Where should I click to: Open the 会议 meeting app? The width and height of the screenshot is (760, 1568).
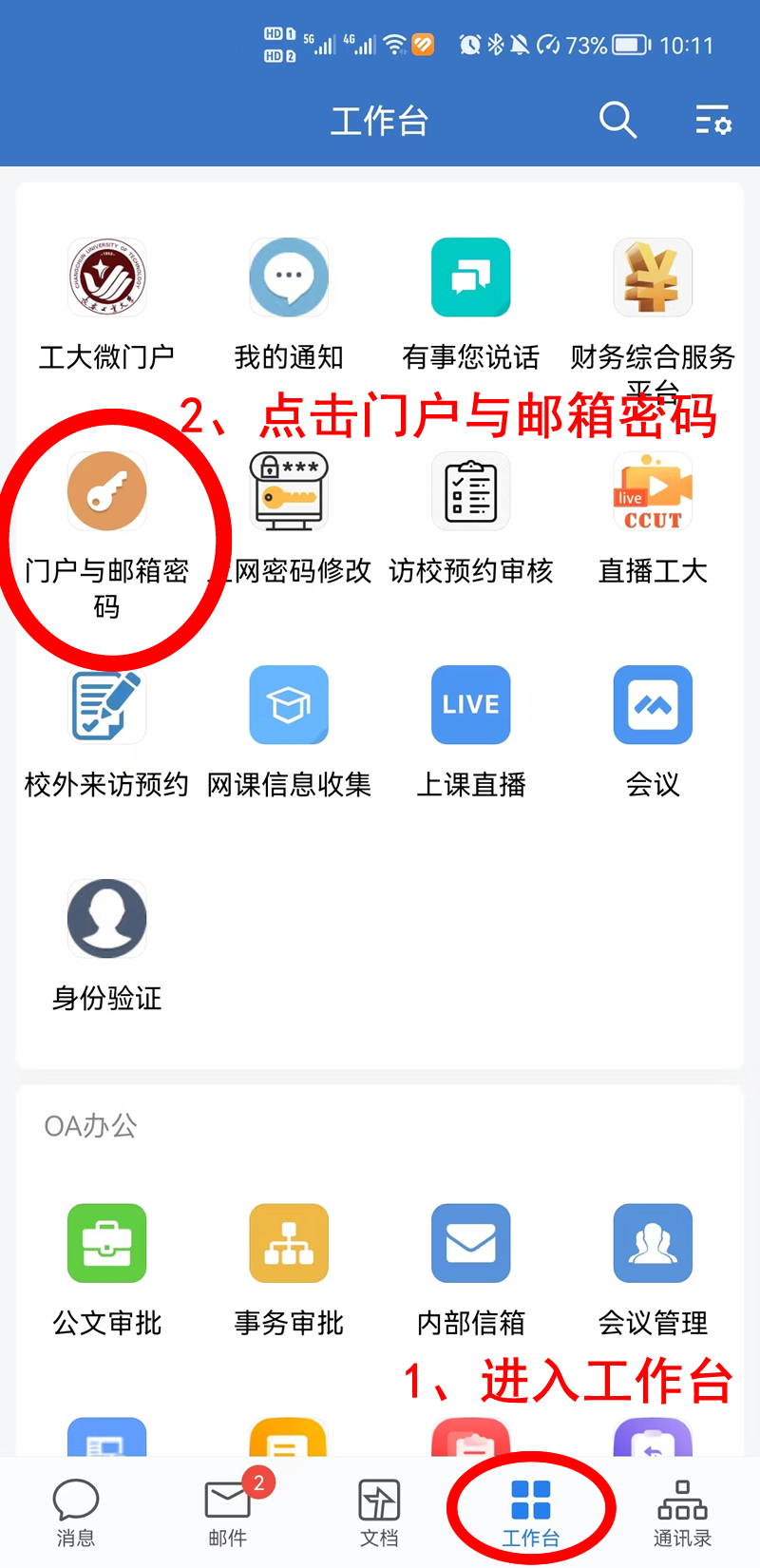653,705
